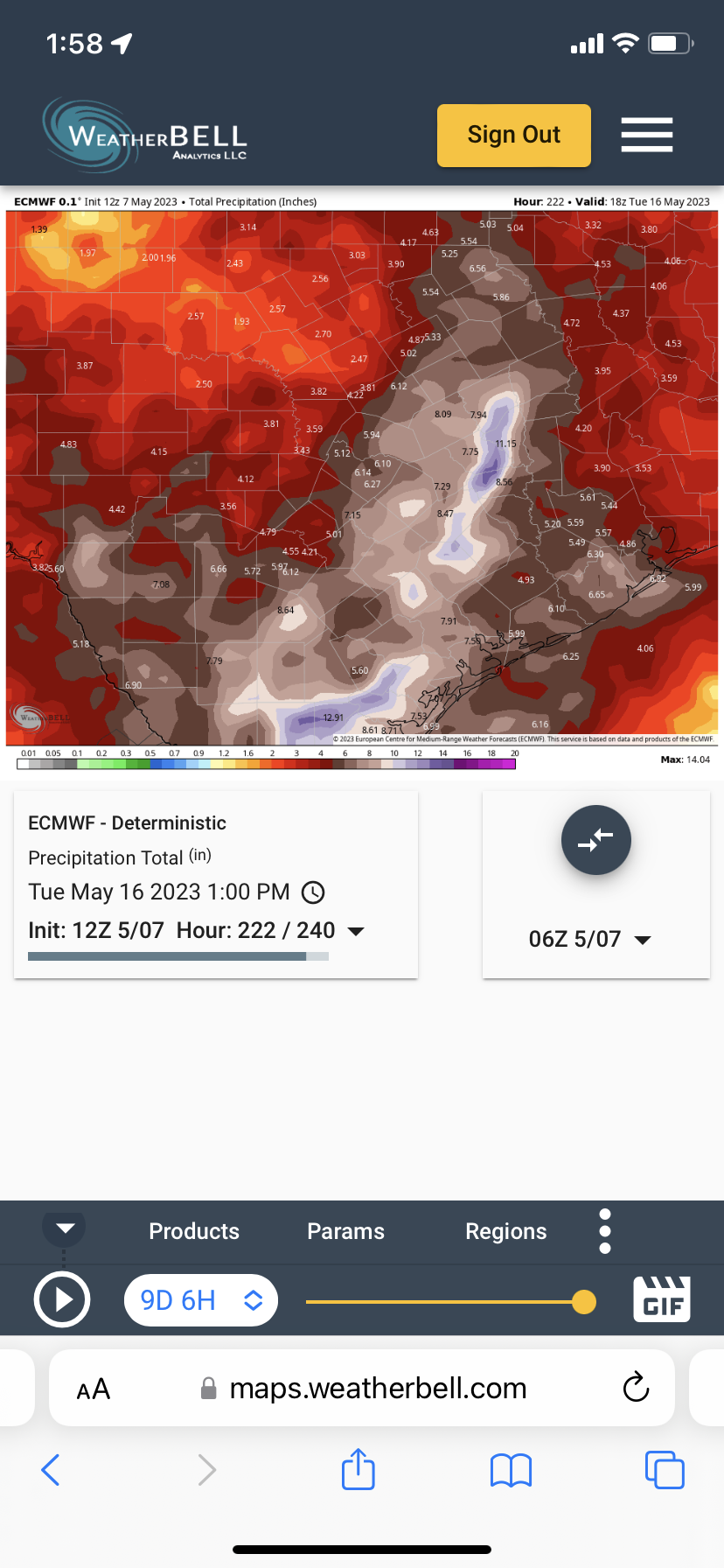Open the 9D 6H time picker
Screen dimensions: 724x1568
201,1300
